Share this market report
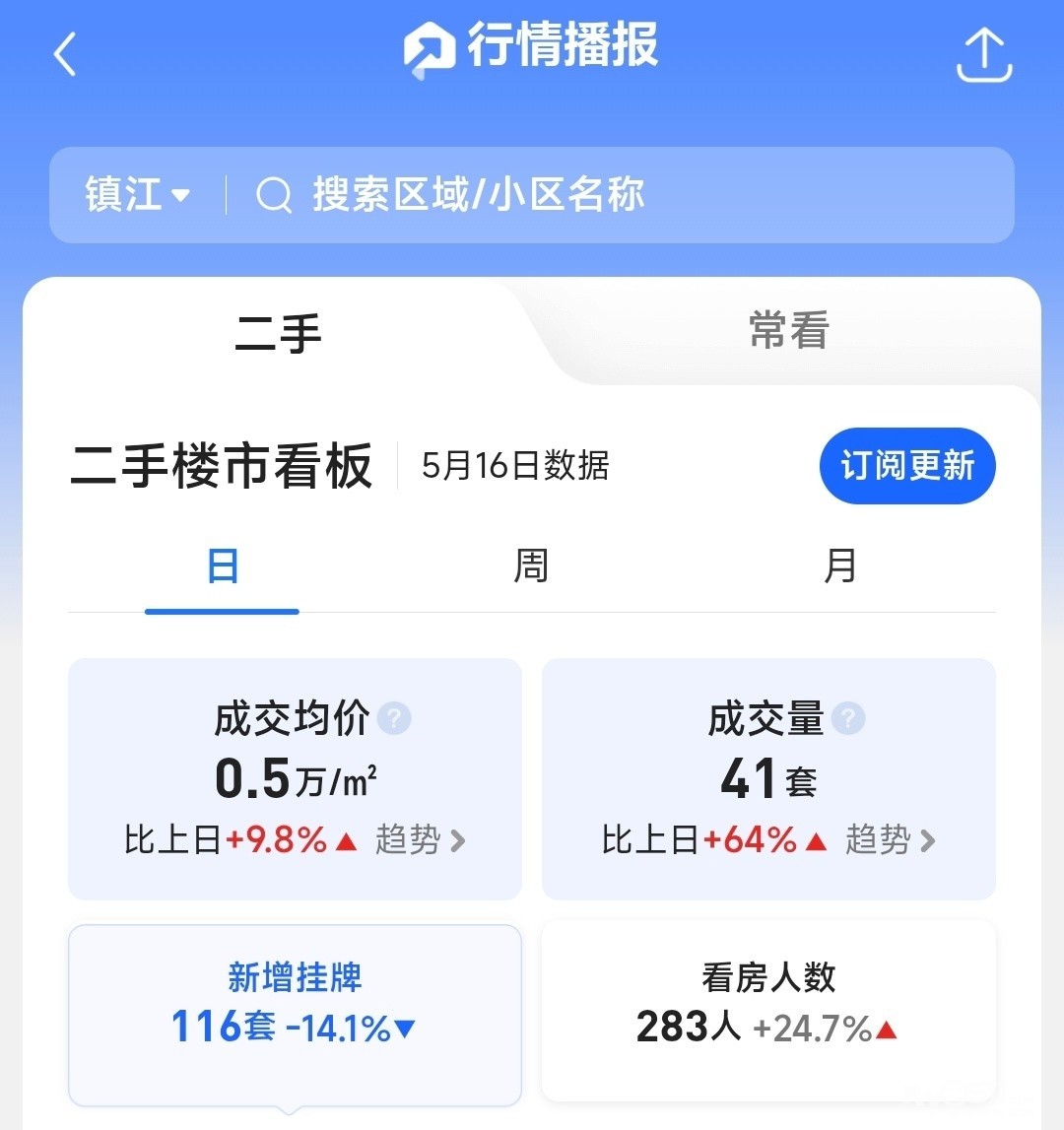Screen dimensions: 1064x1130 coord(984,55)
